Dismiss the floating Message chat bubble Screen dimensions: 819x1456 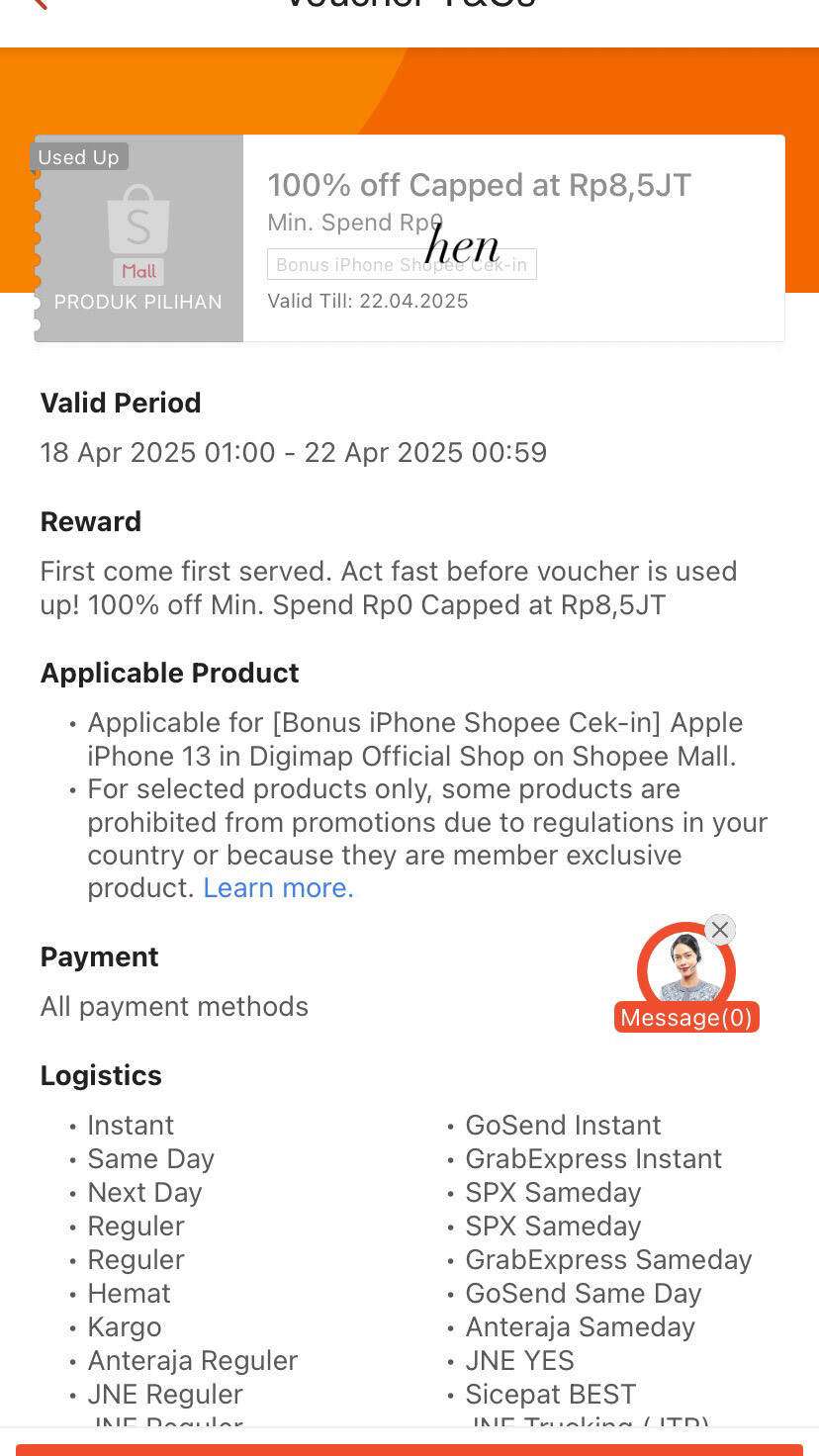click(x=720, y=930)
